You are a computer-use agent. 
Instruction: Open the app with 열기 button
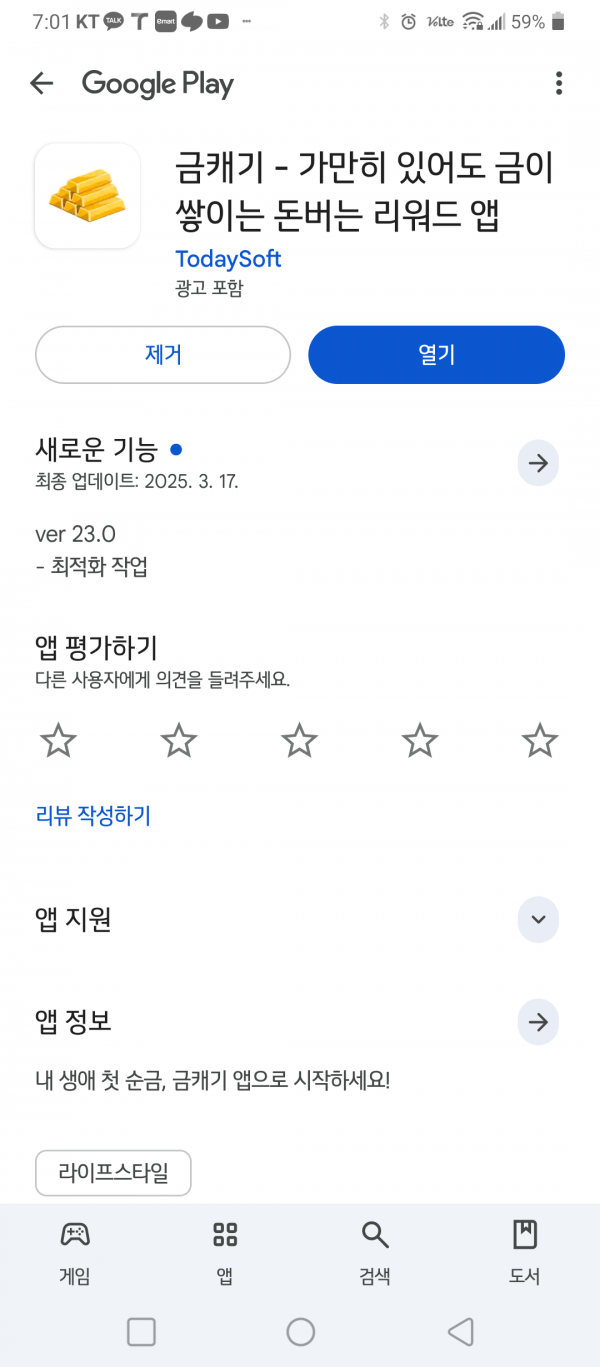pyautogui.click(x=436, y=355)
